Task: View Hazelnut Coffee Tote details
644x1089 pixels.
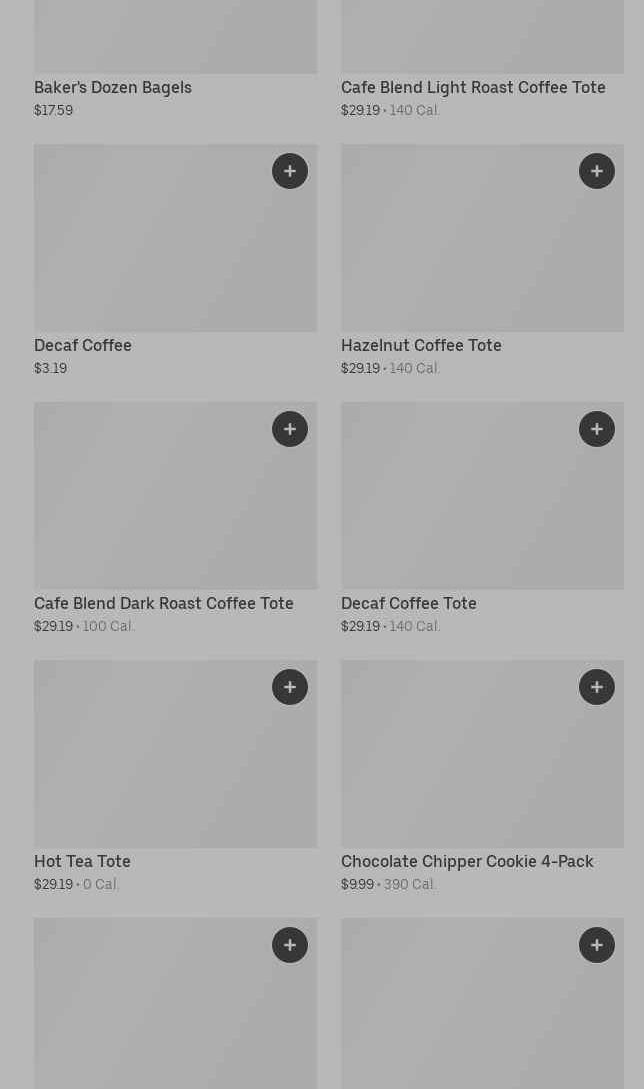Action: click(421, 345)
